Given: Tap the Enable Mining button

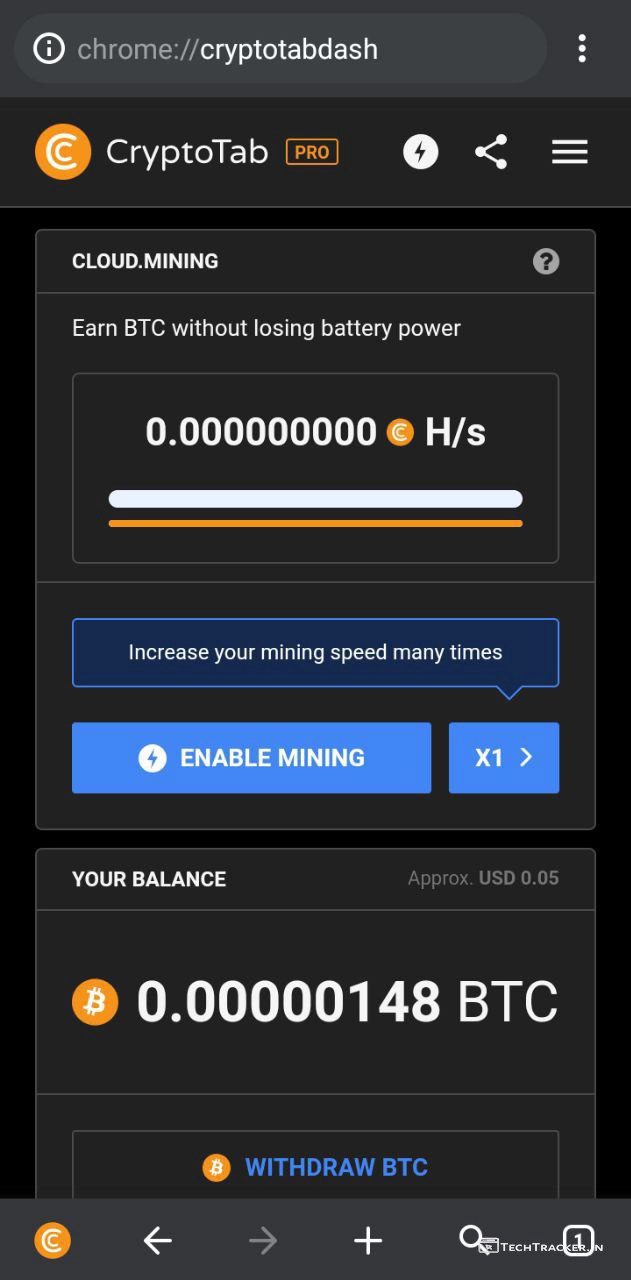Looking at the screenshot, I should point(251,758).
